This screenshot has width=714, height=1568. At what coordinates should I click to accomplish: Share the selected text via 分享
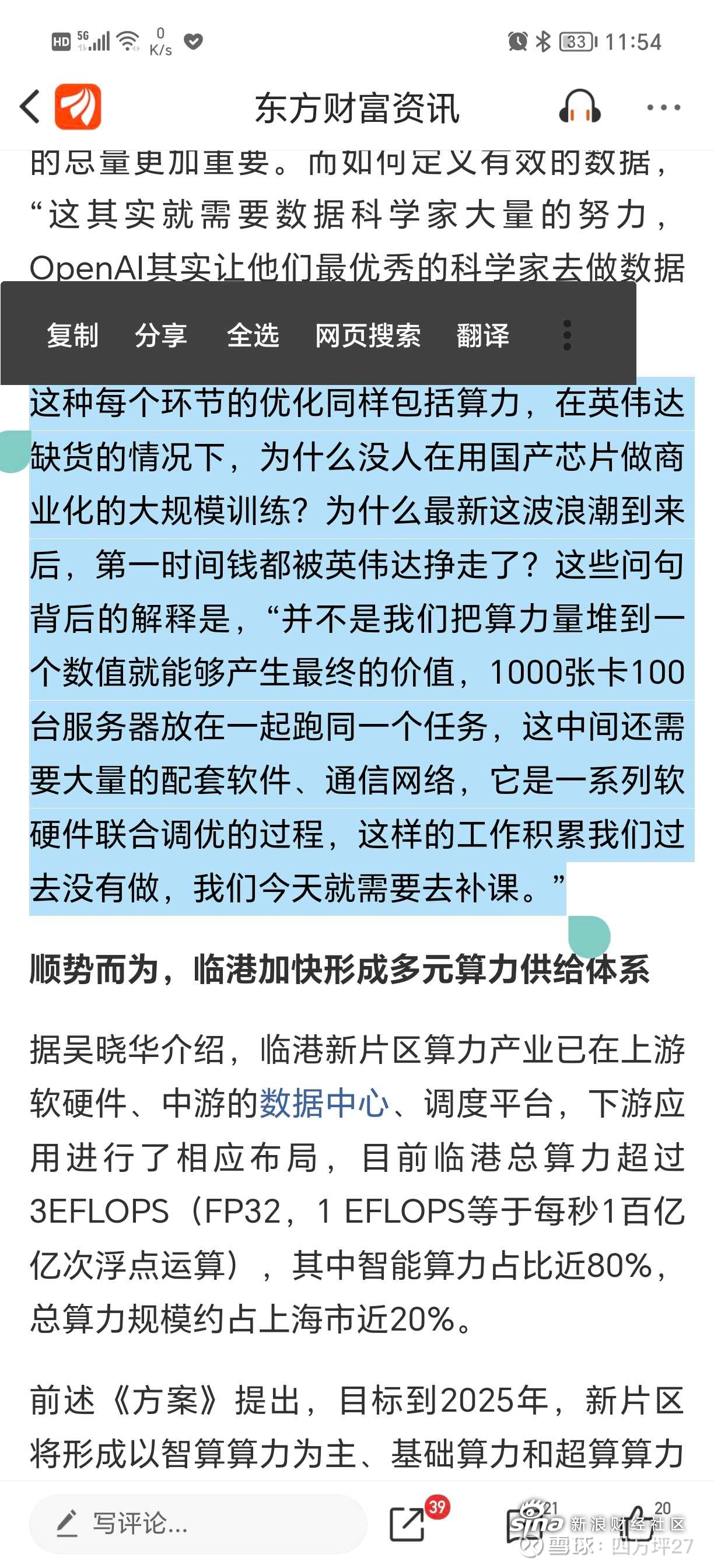coord(160,335)
